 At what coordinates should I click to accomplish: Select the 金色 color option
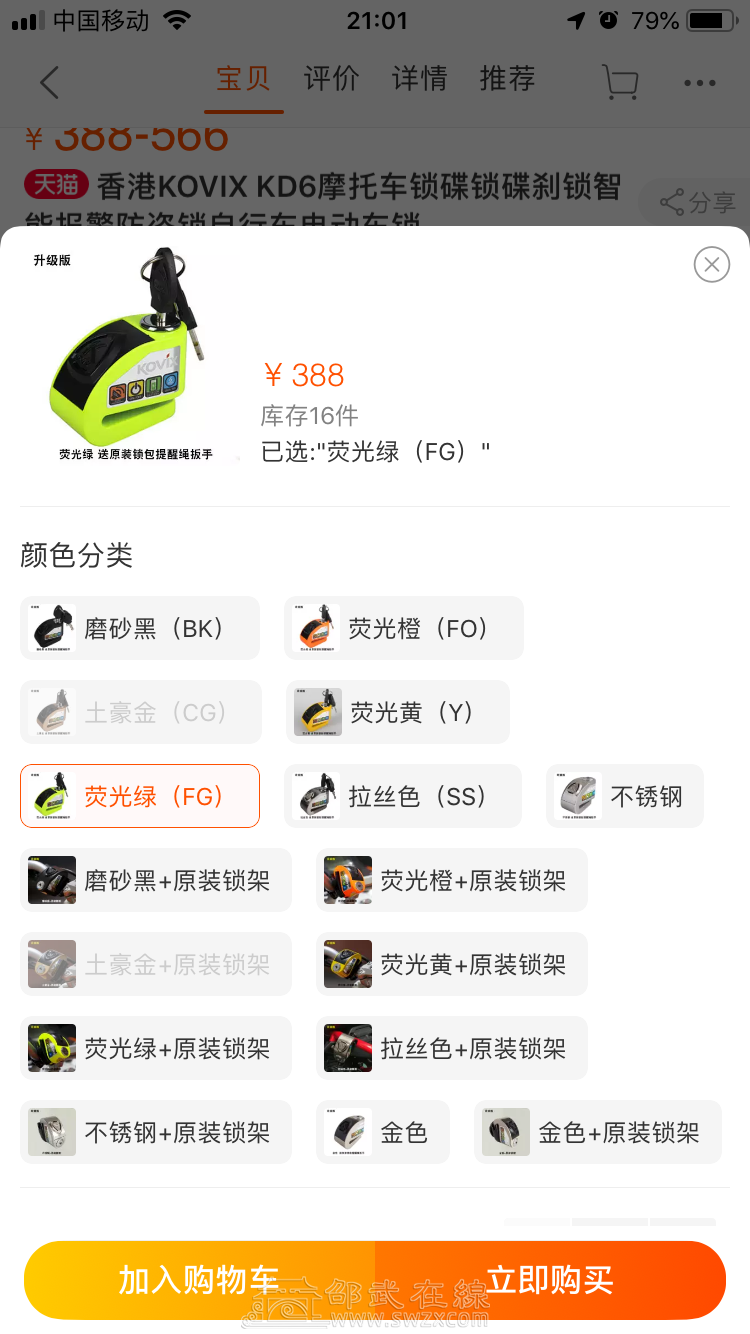click(383, 1132)
